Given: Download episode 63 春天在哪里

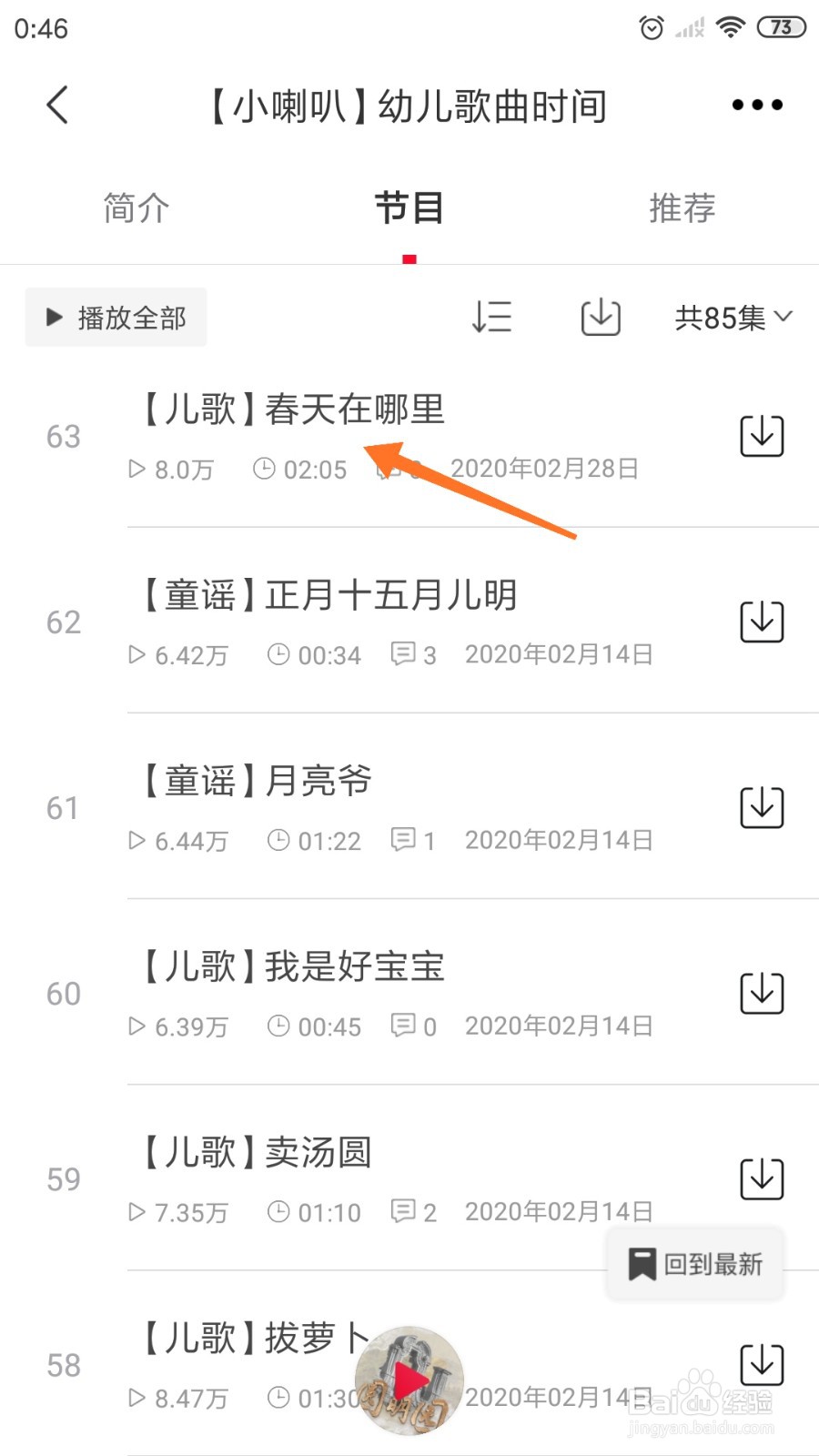Looking at the screenshot, I should (x=761, y=436).
